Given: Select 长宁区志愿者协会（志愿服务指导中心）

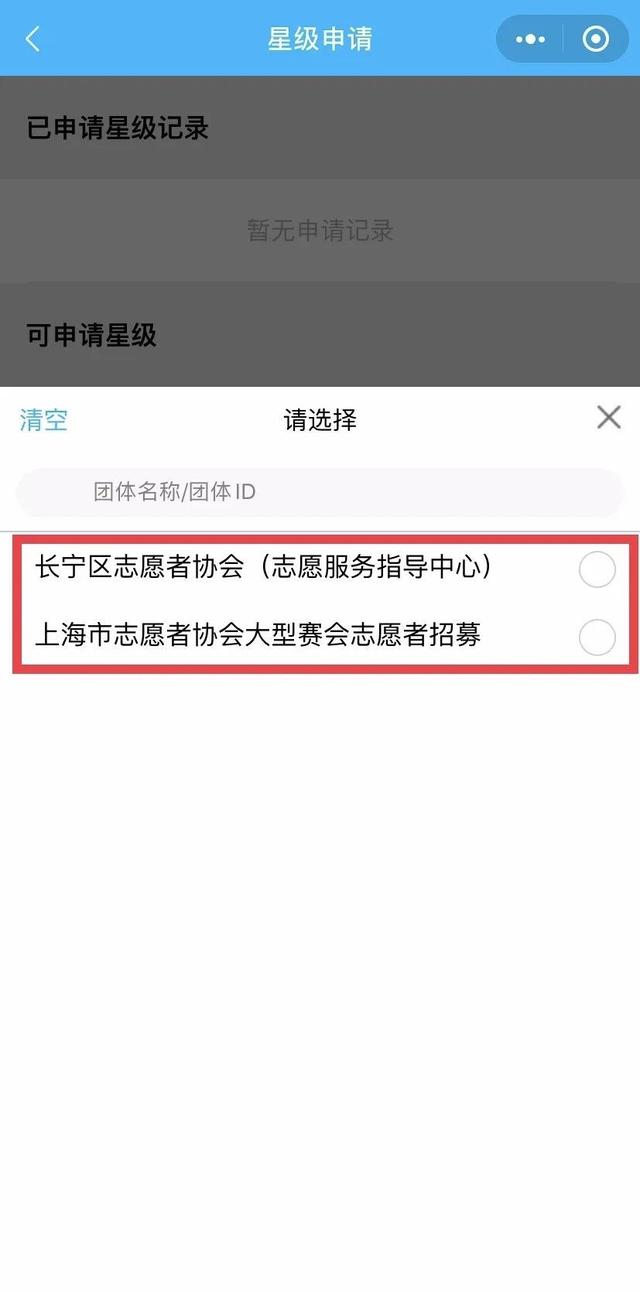Looking at the screenshot, I should coord(597,570).
